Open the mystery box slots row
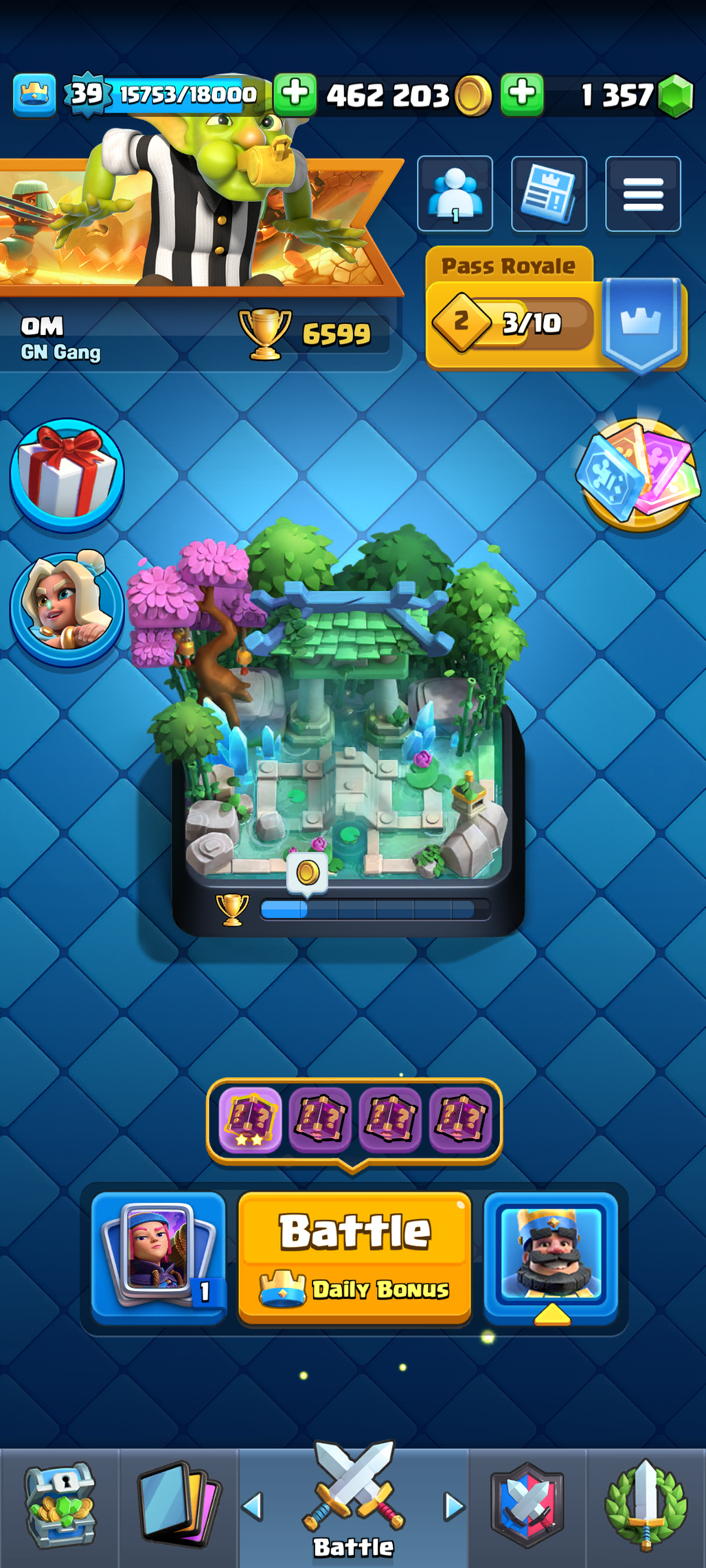706x1568 pixels. (x=354, y=1119)
